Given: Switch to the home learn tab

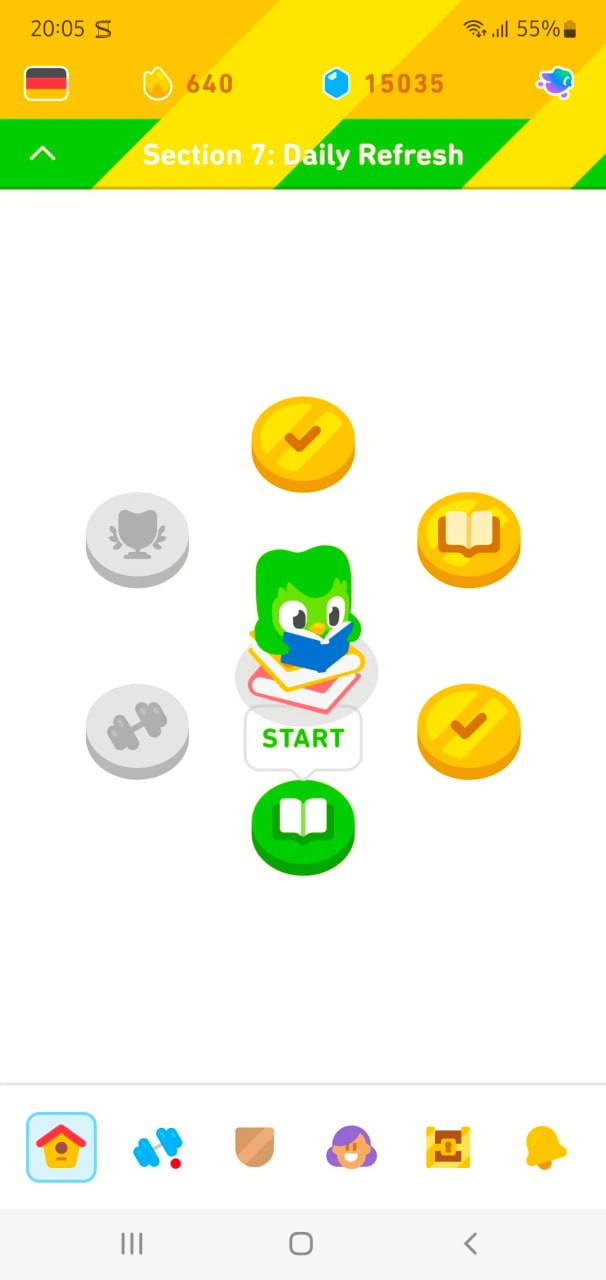Looking at the screenshot, I should (x=61, y=1147).
